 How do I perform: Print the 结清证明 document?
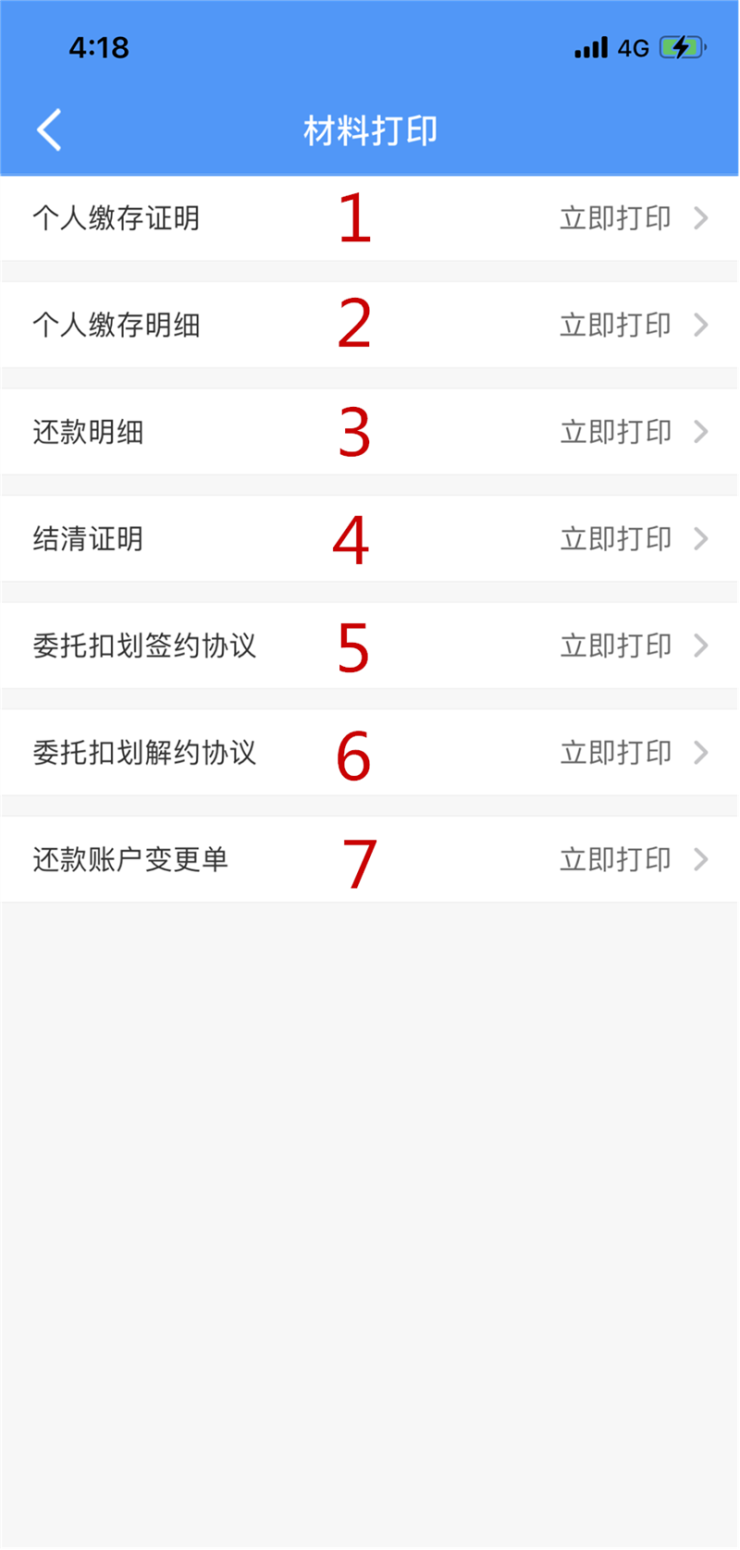(x=370, y=539)
